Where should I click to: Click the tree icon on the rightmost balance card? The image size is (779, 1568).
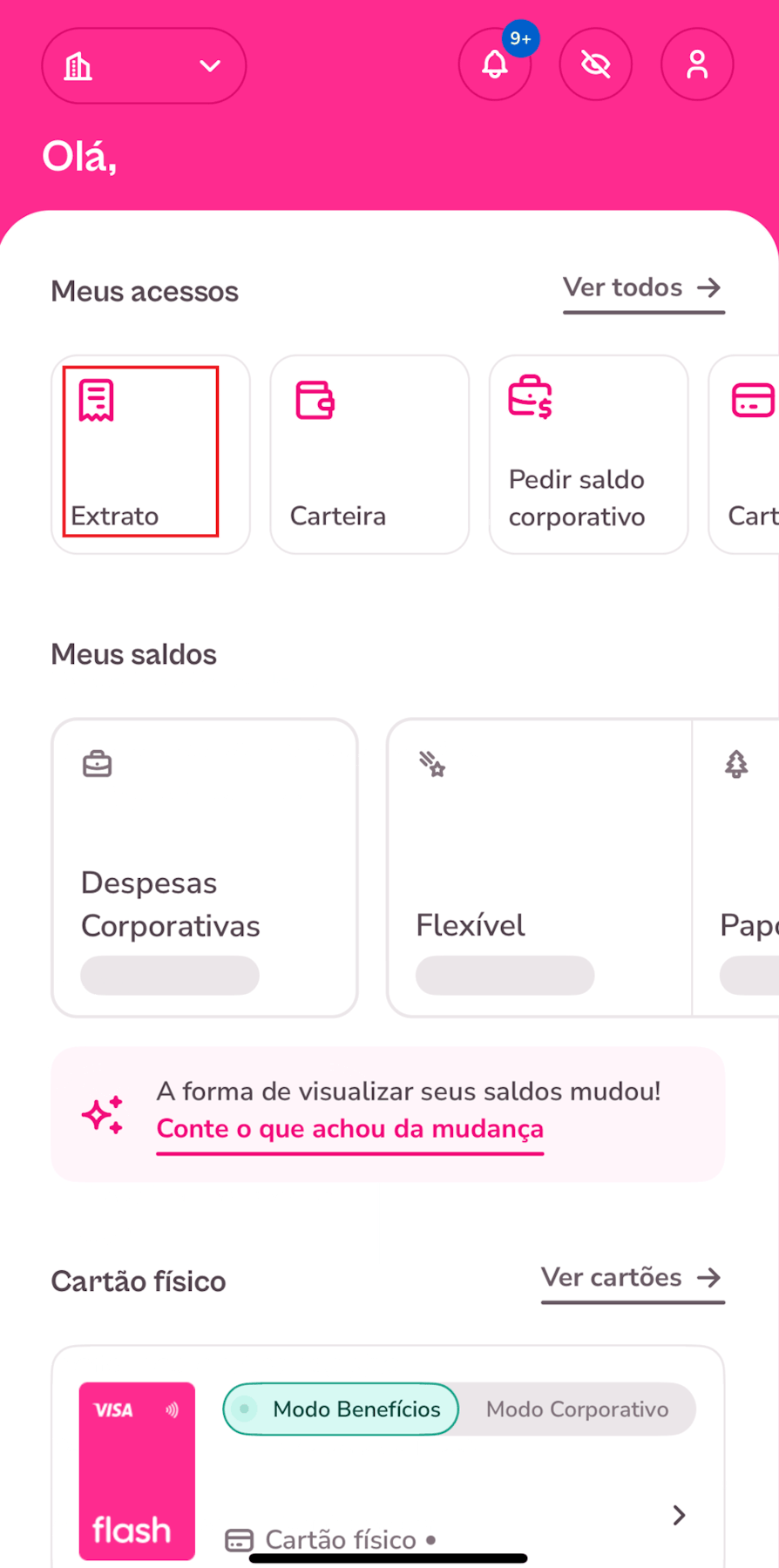(x=736, y=764)
